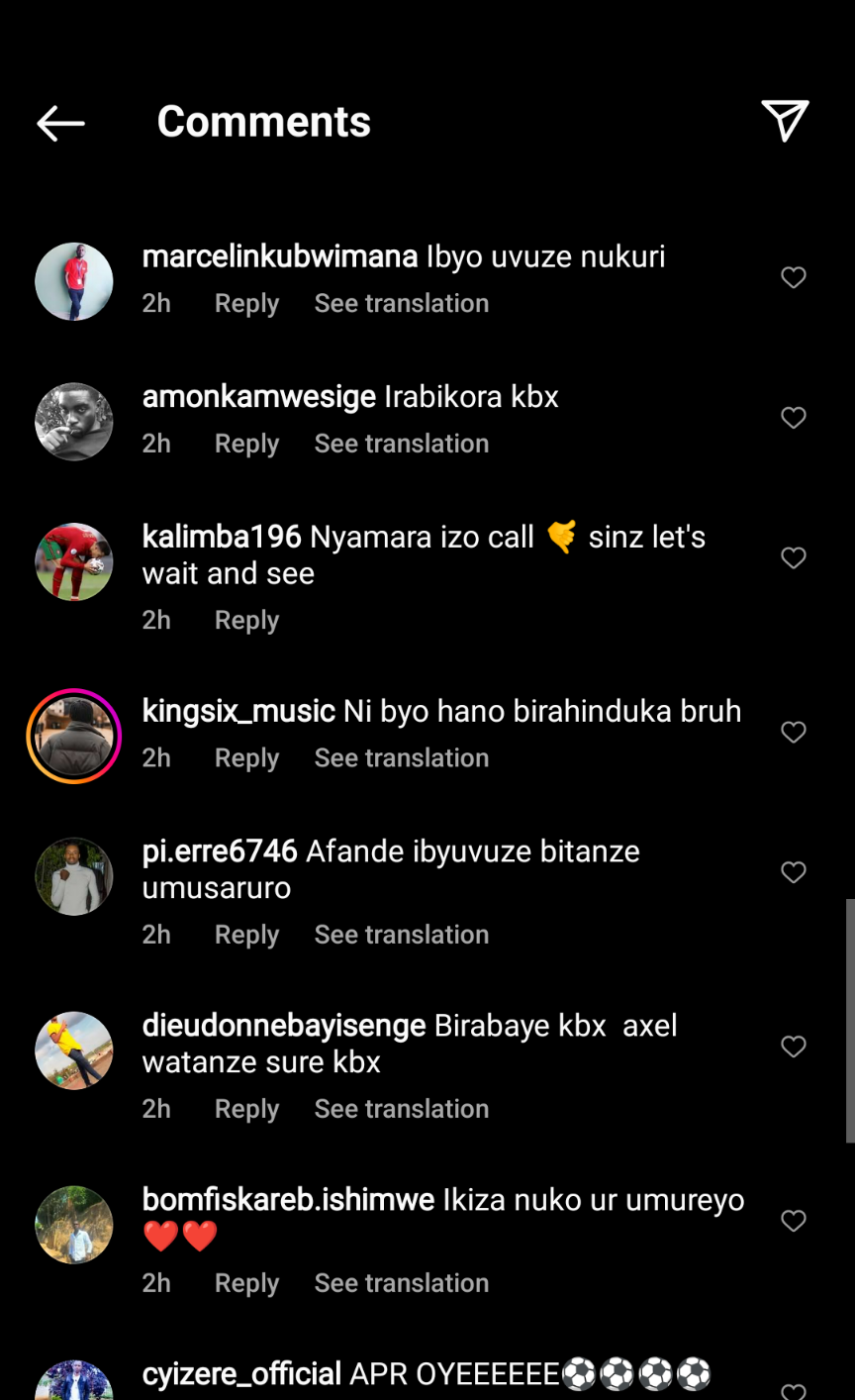Screen dimensions: 855x1400
Task: Open amonkamwesige's profile picture
Action: (74, 422)
